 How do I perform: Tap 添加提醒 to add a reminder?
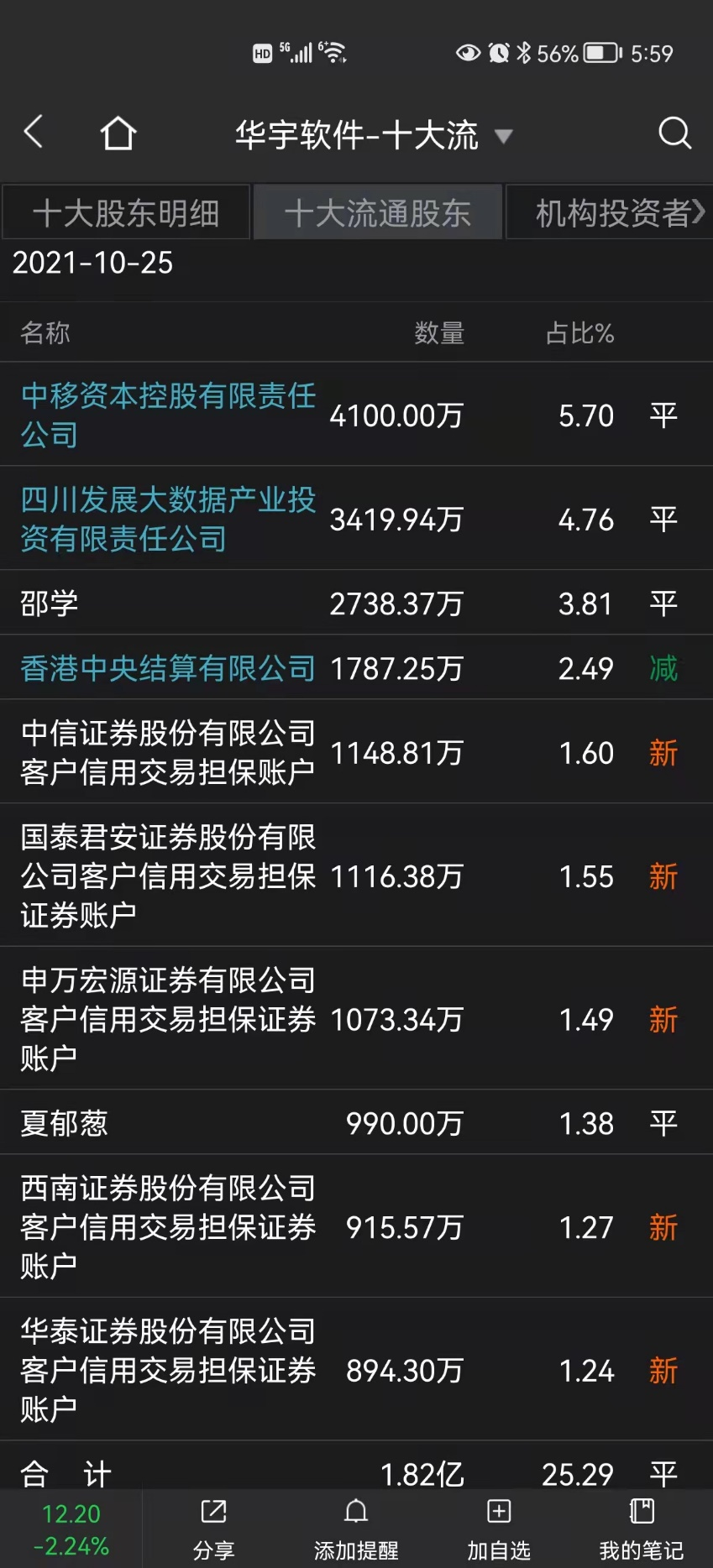[356, 1529]
